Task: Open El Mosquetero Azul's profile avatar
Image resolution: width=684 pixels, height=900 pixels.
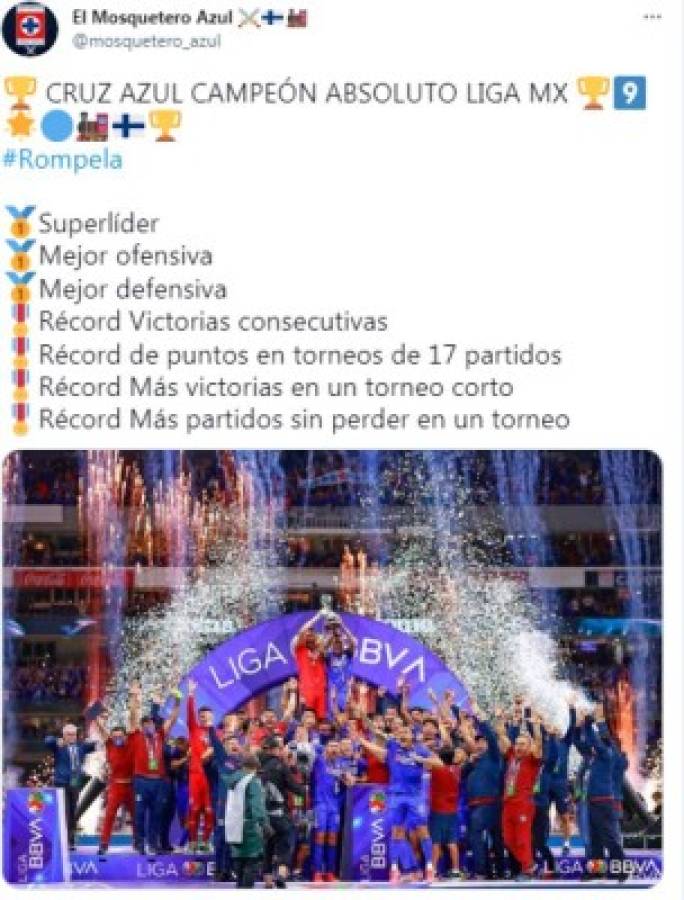Action: 29,28
